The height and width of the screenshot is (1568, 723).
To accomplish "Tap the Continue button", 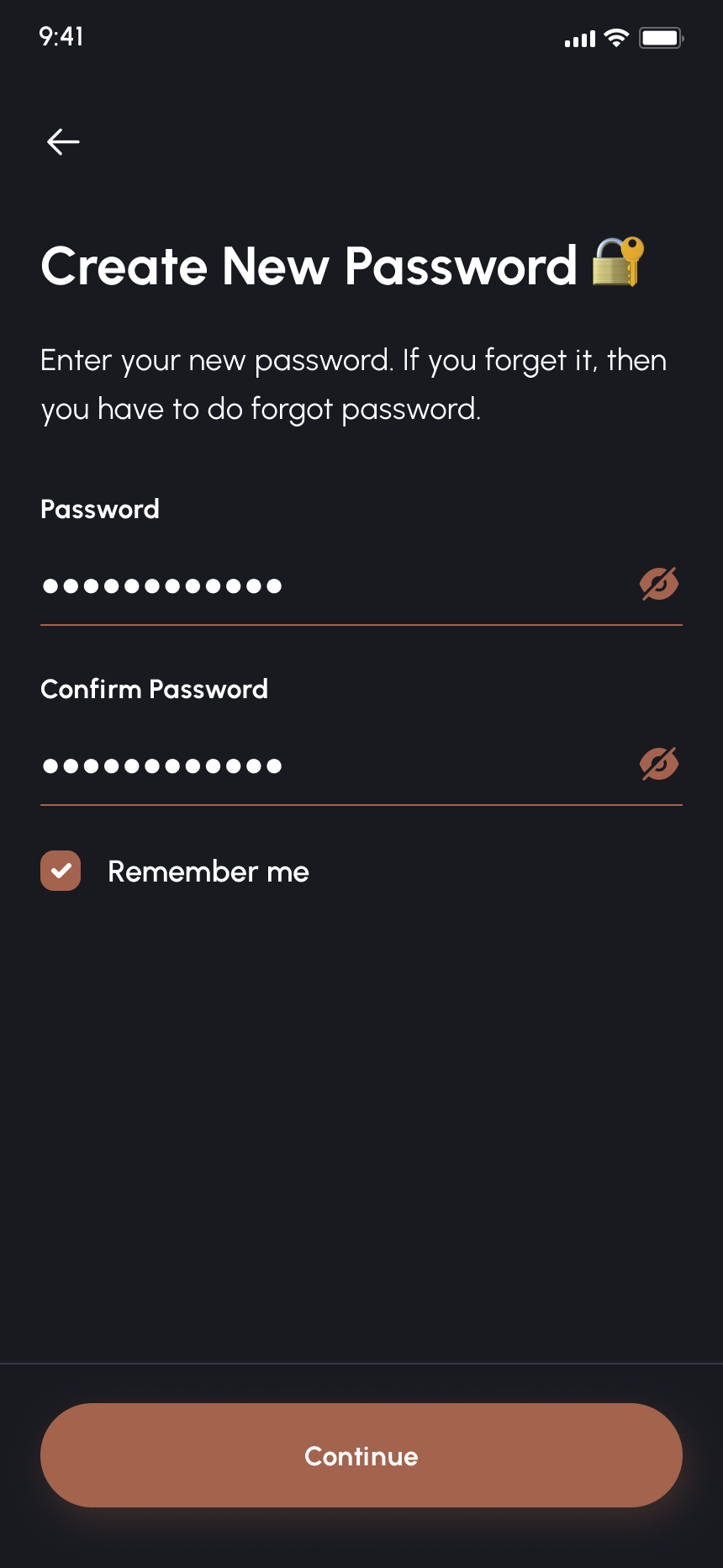I will point(361,1455).
